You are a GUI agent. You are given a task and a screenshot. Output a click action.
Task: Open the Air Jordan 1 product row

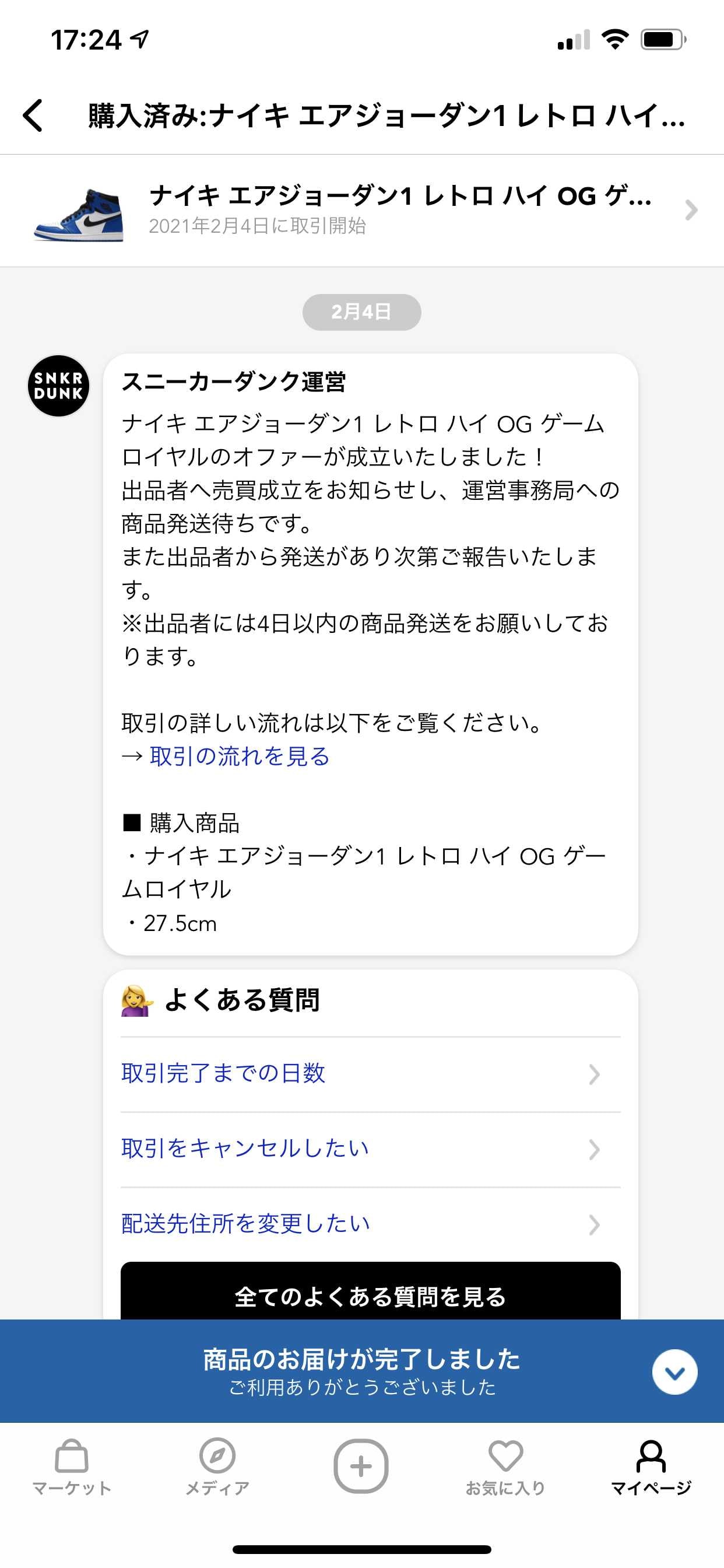coord(362,210)
